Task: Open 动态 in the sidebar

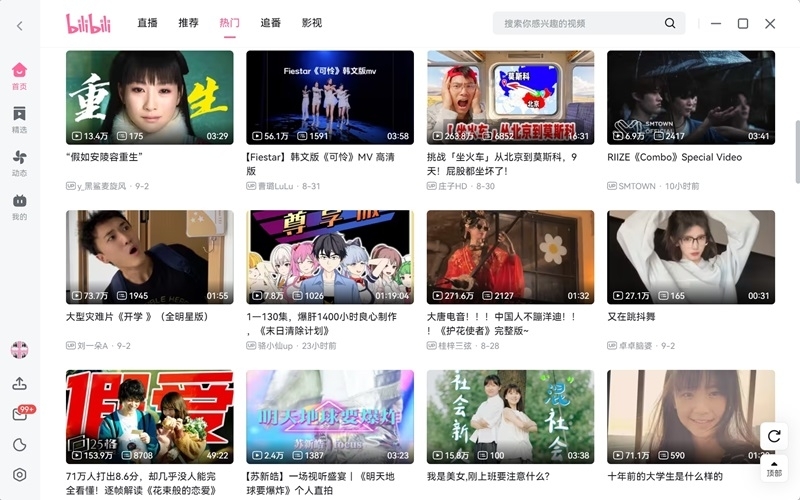Action: [x=19, y=162]
